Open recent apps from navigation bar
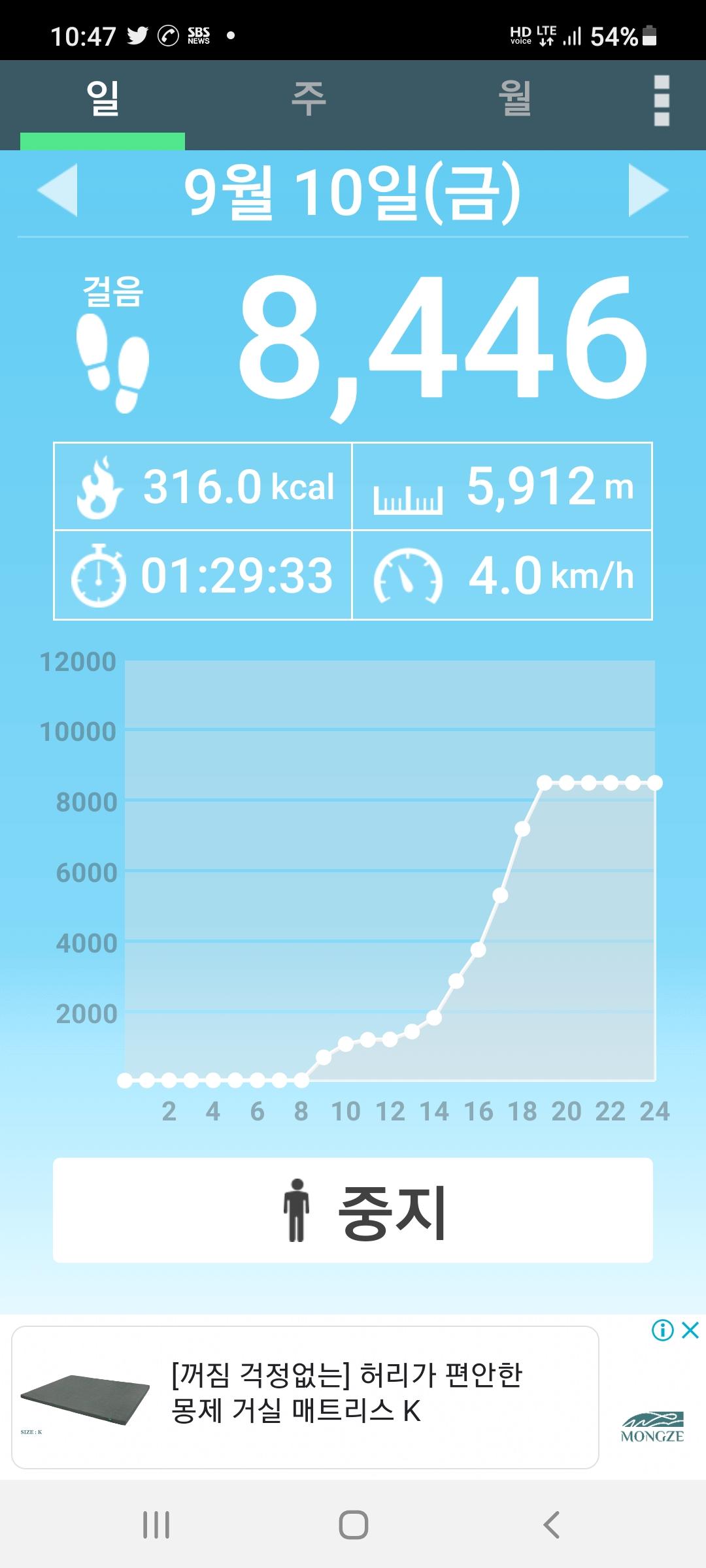This screenshot has height=1568, width=706. [156, 1525]
